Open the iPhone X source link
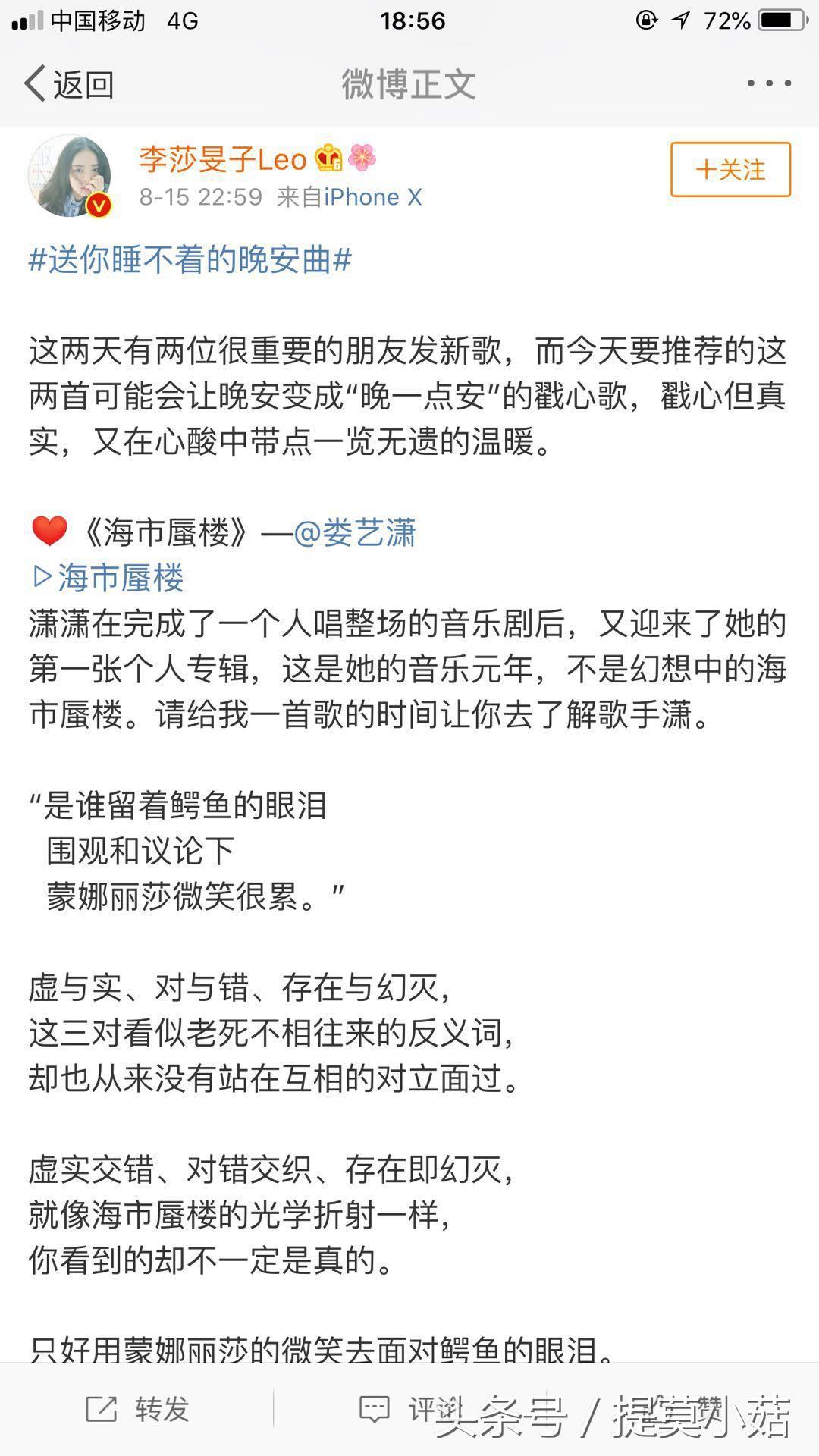Screen dimensions: 819x1456 pyautogui.click(x=373, y=197)
